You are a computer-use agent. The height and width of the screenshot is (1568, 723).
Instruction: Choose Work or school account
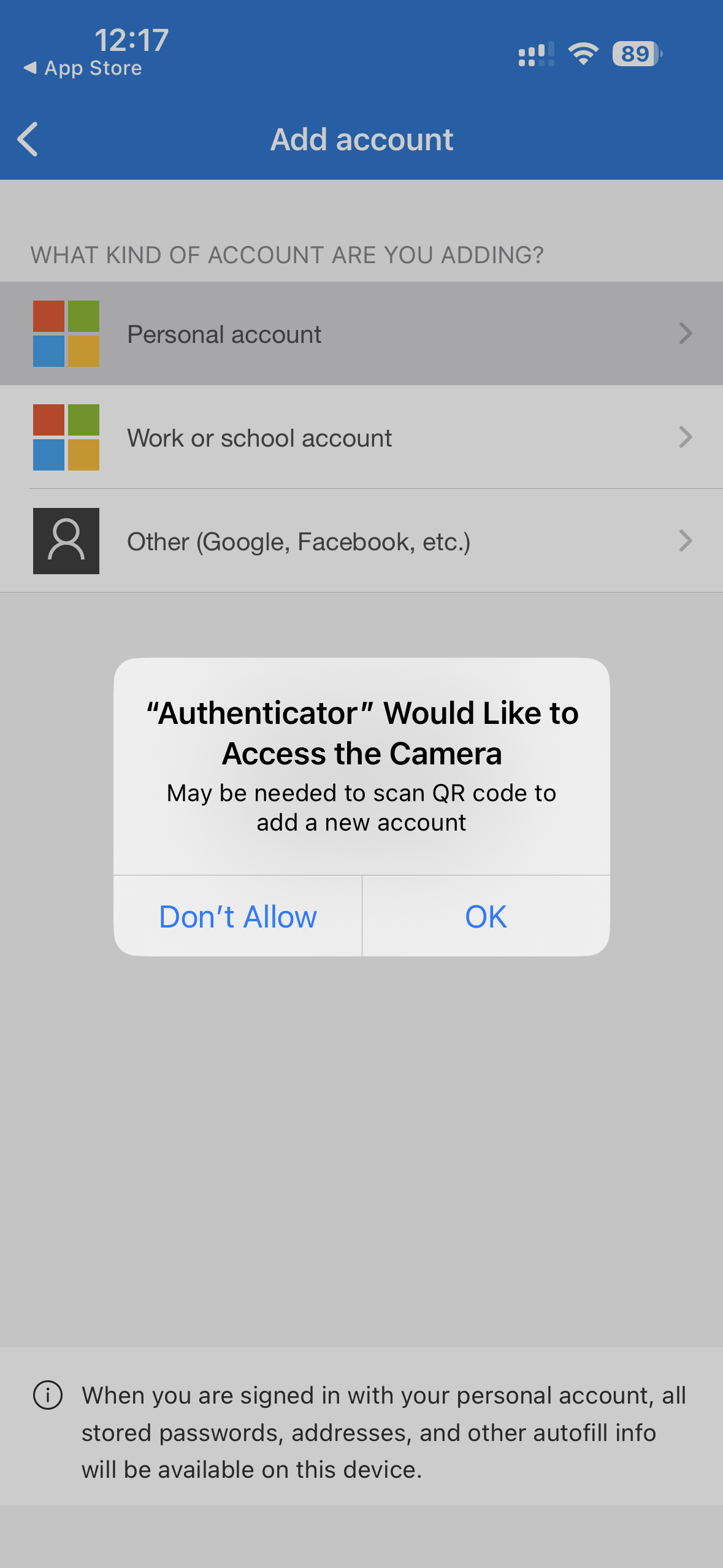[x=361, y=437]
